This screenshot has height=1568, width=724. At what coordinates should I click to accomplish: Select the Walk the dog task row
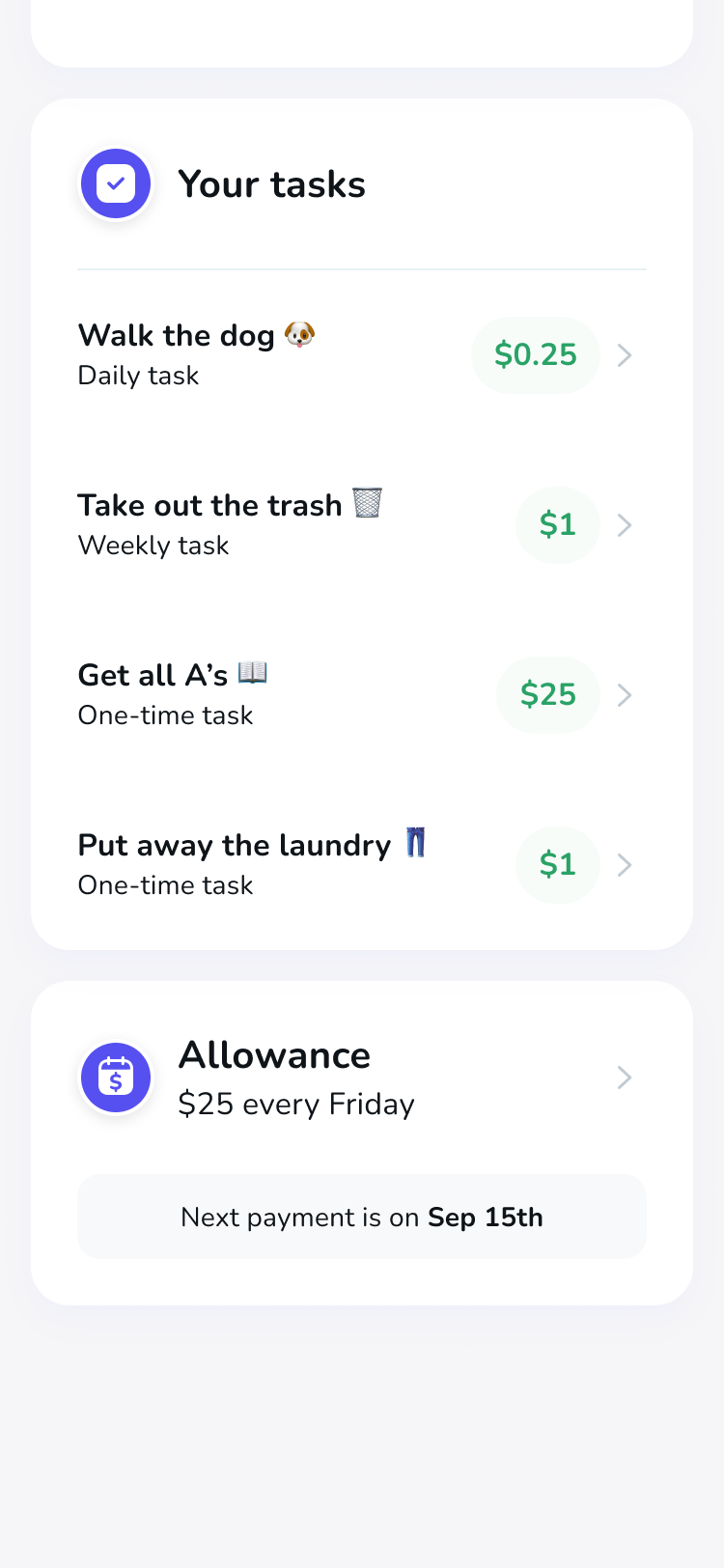tap(174, 335)
